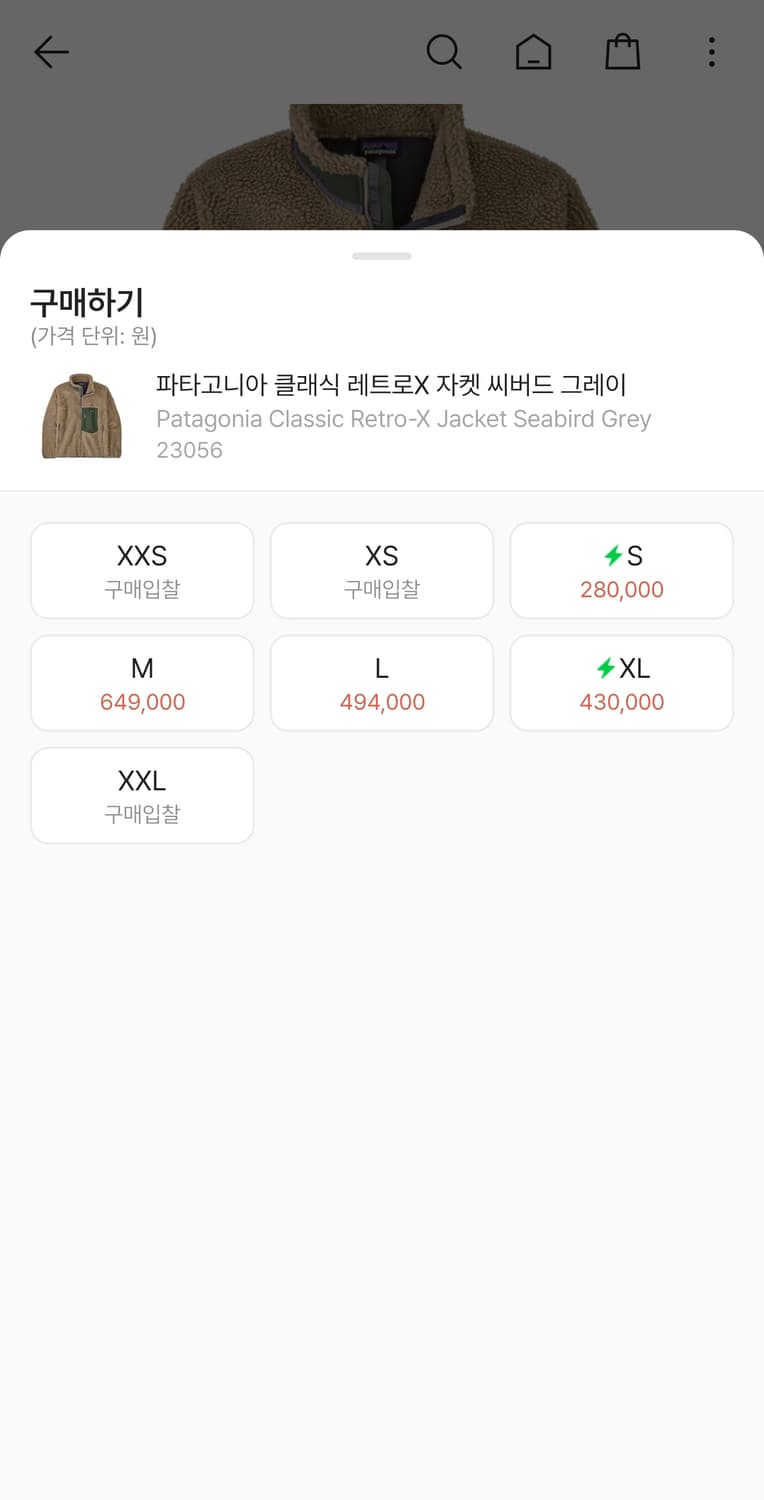Tap the XXS 구매입찰 bid option
Viewport: 764px width, 1500px height.
pos(141,570)
